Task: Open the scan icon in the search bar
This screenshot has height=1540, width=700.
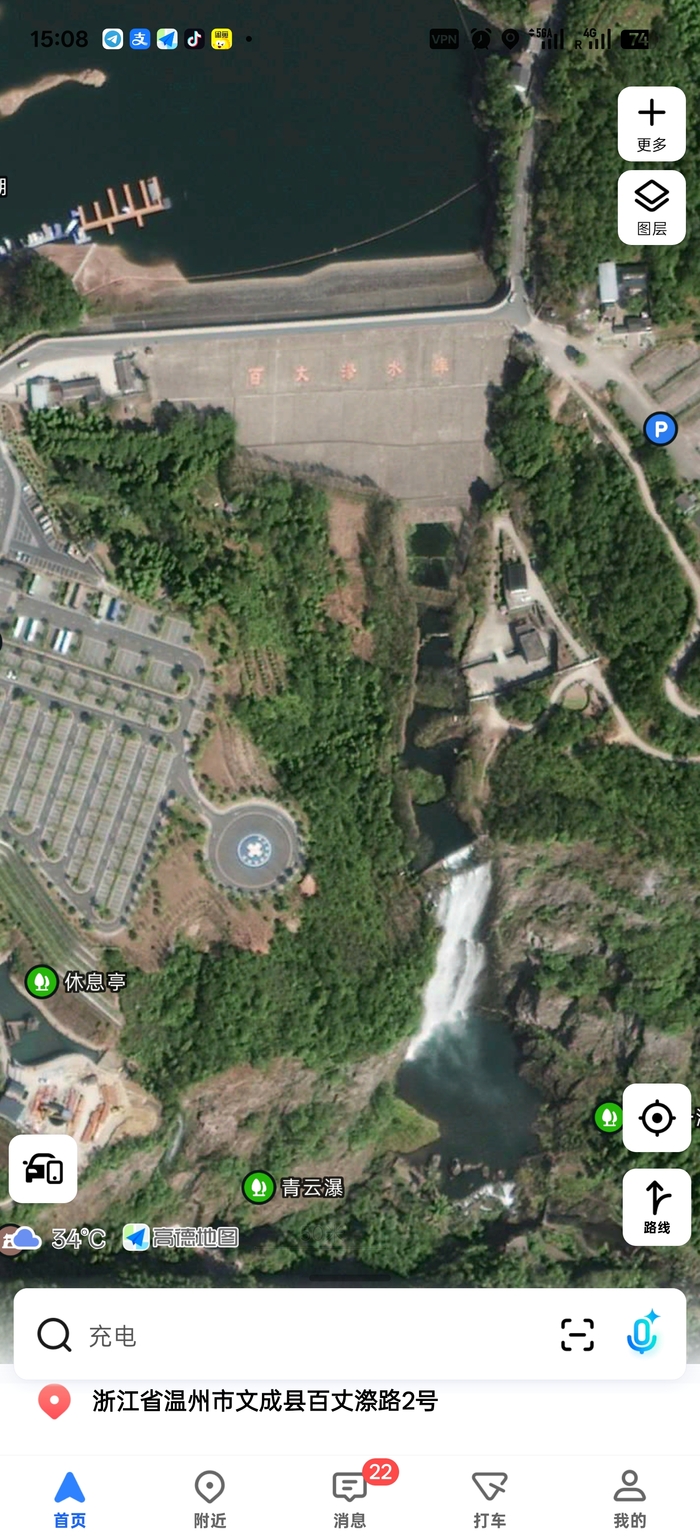Action: [x=577, y=1335]
